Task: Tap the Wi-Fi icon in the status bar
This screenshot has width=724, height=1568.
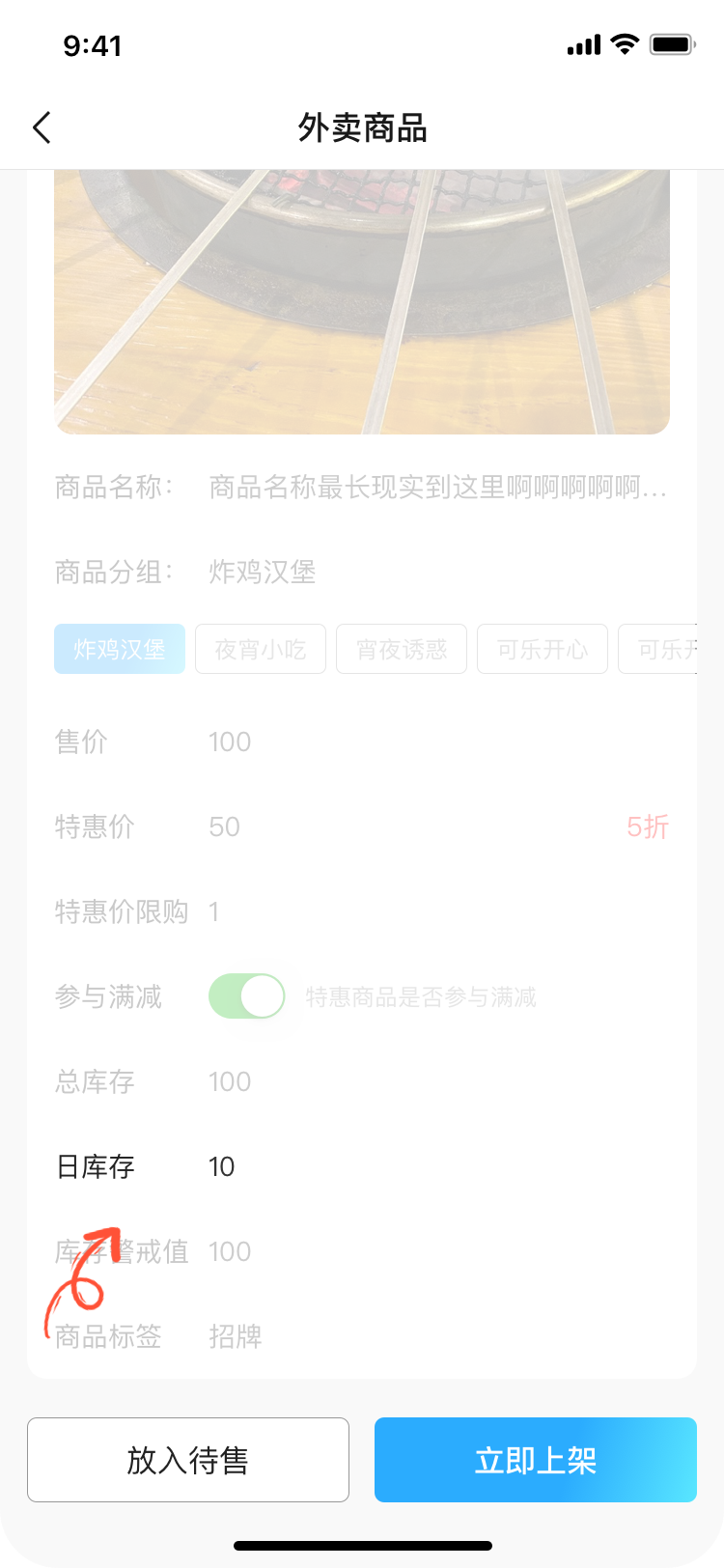Action: 623,43
